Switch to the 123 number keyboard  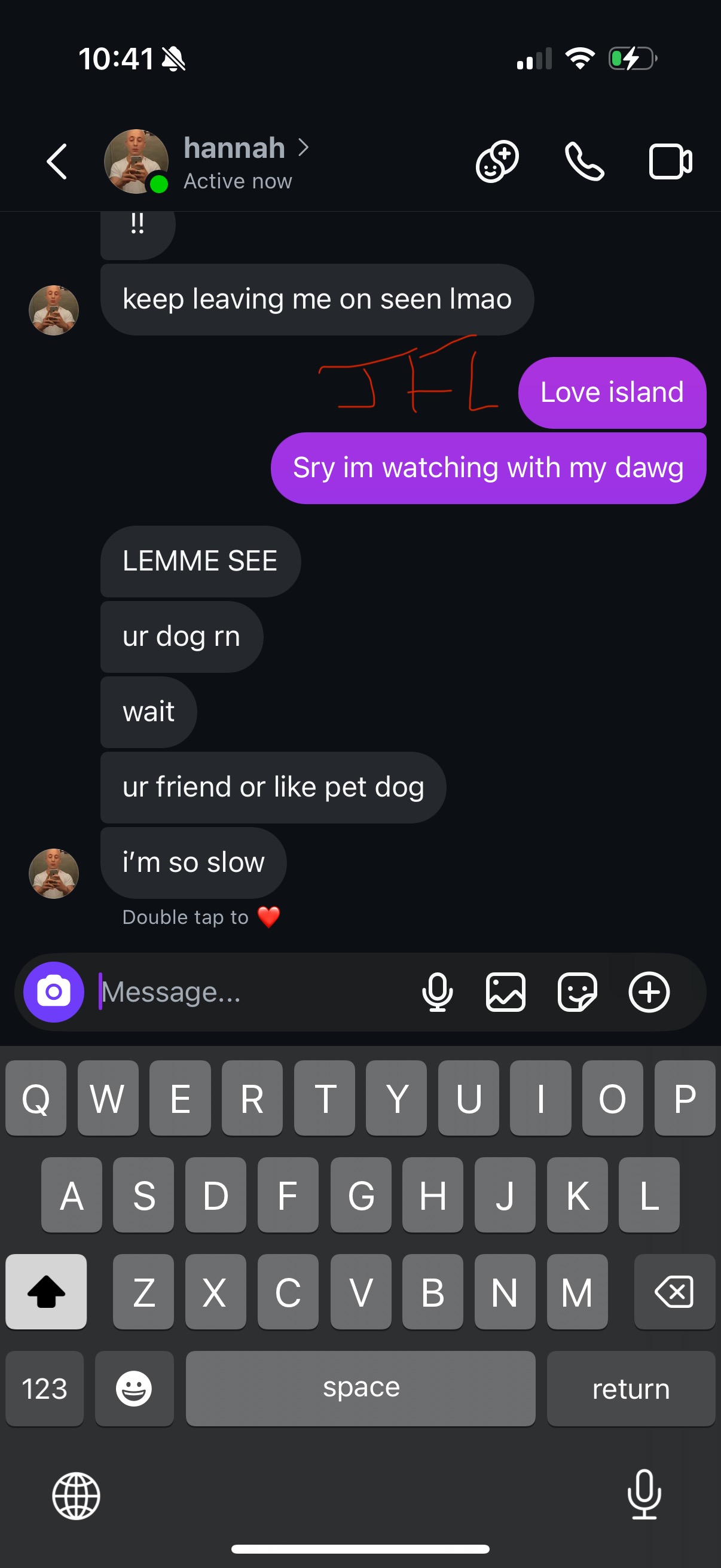44,1389
